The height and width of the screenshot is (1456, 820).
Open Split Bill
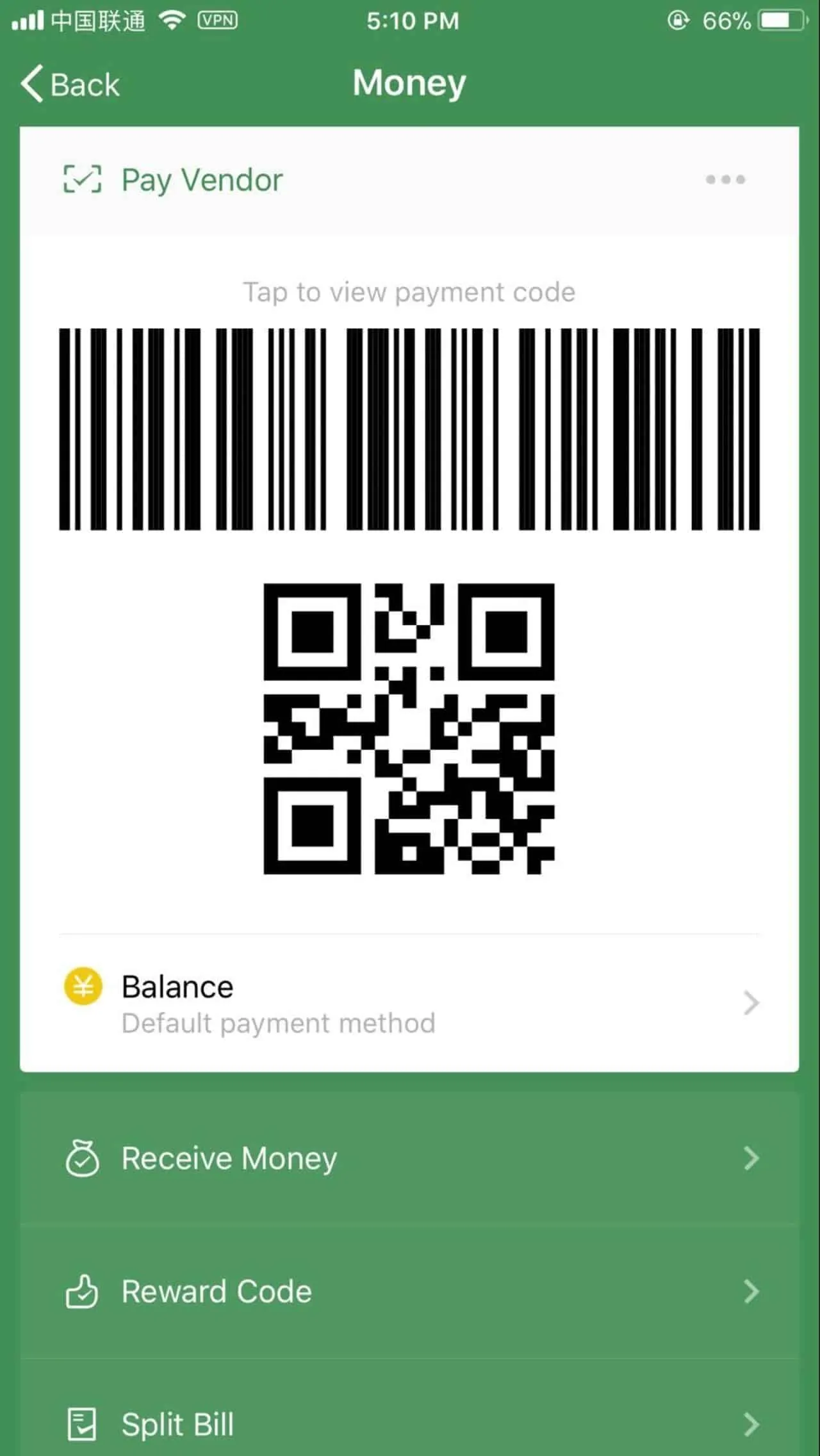click(x=409, y=1425)
